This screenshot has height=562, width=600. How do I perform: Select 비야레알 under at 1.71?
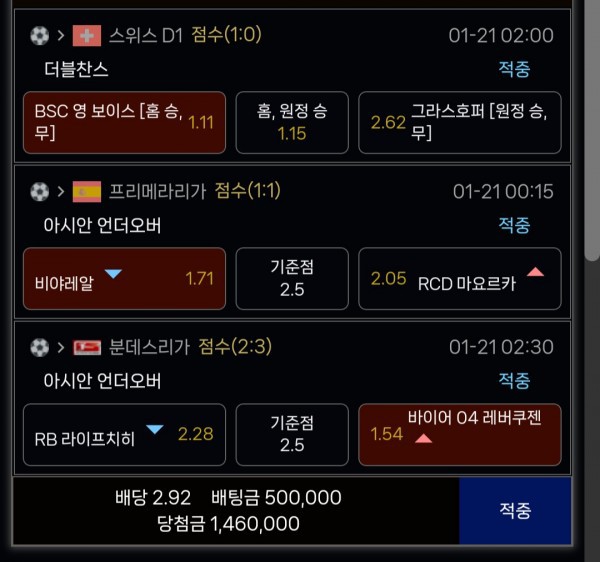pos(125,279)
